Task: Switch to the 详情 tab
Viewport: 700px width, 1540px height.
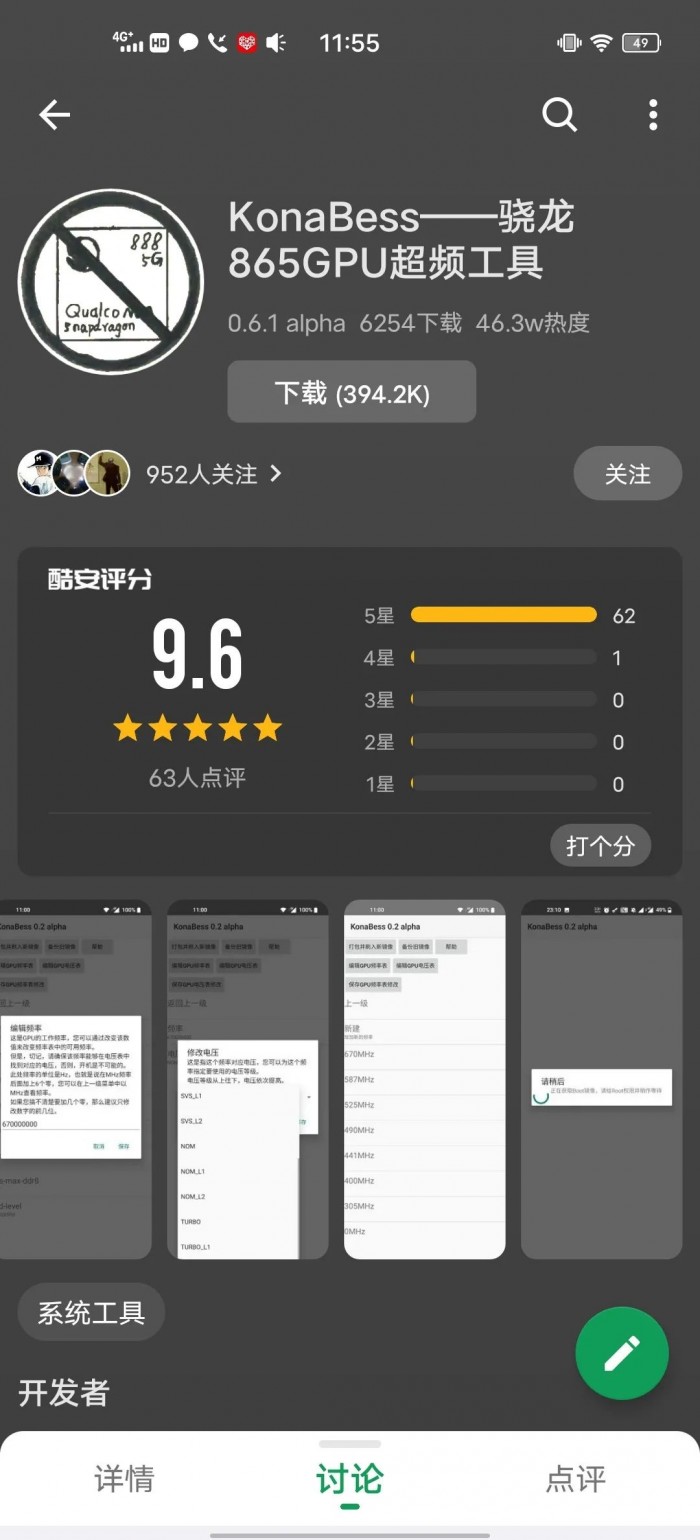Action: click(x=124, y=1479)
